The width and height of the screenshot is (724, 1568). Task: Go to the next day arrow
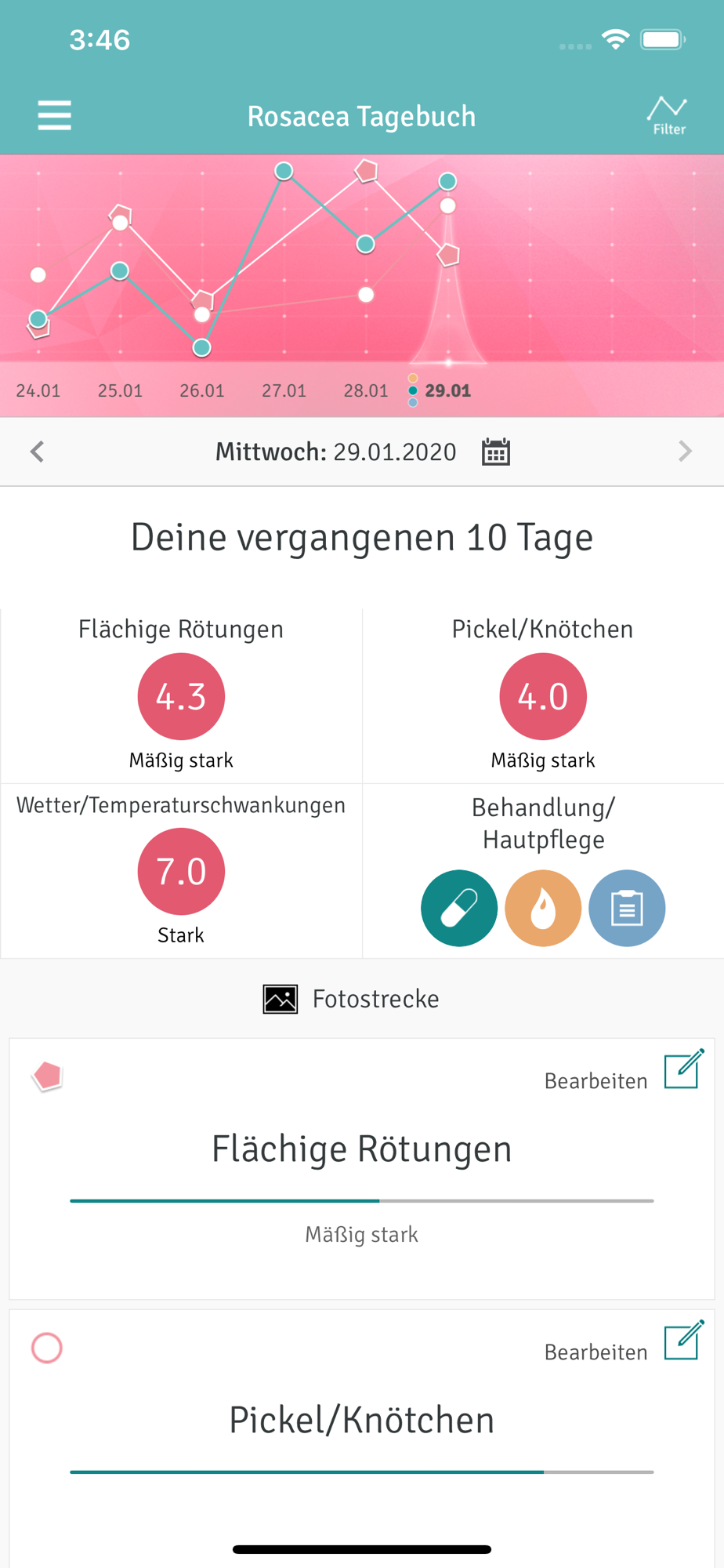click(x=685, y=452)
